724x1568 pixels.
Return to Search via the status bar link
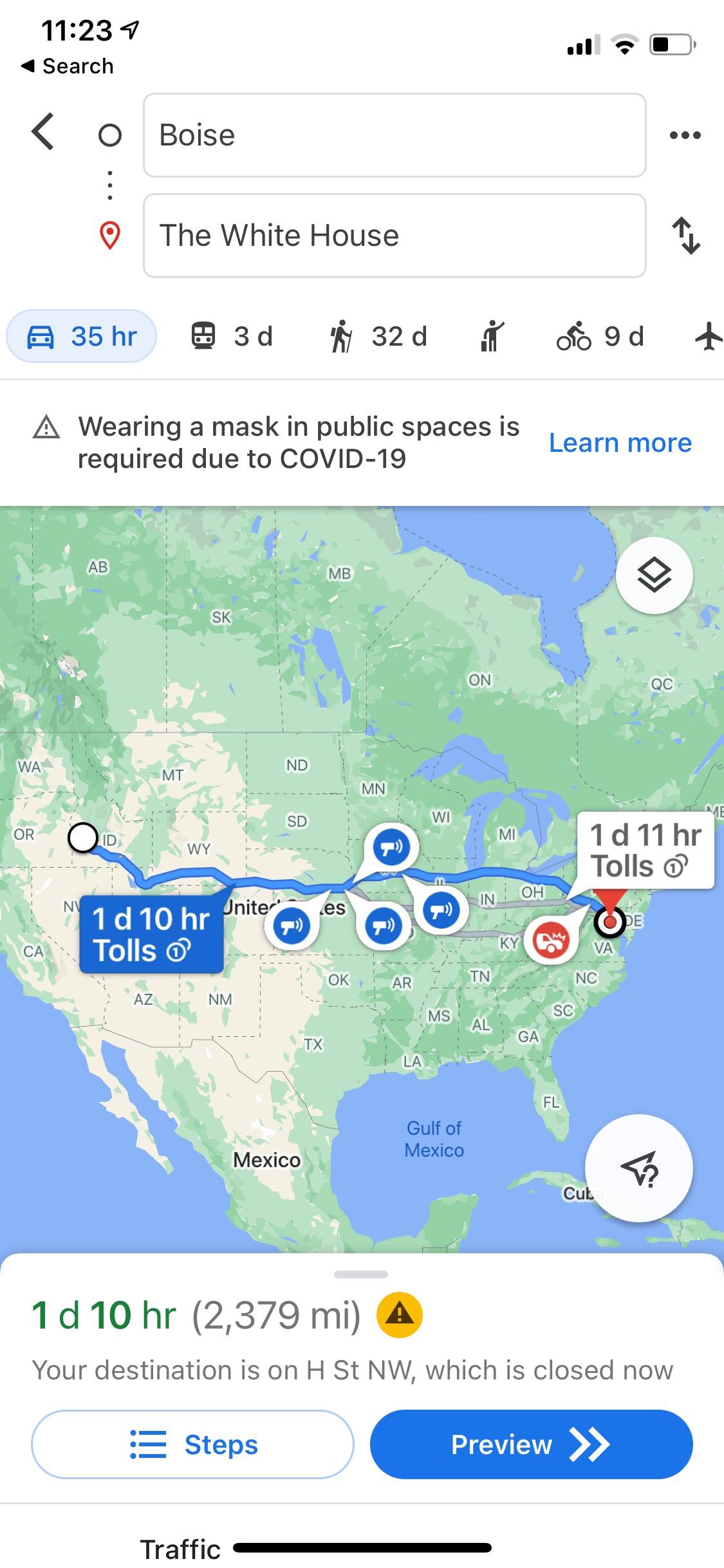tap(68, 65)
